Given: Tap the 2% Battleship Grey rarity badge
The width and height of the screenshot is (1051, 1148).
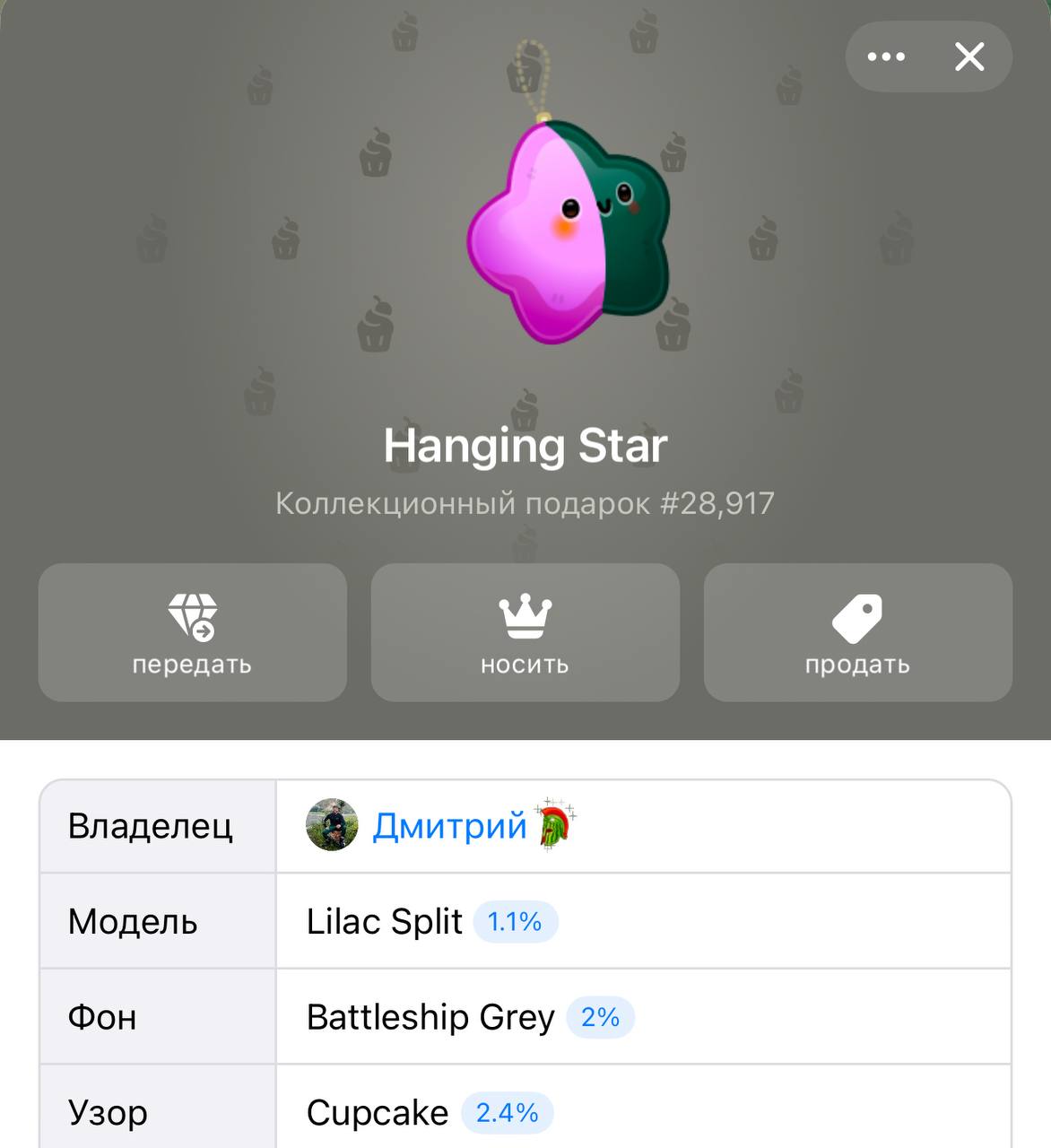Looking at the screenshot, I should click(x=600, y=1018).
